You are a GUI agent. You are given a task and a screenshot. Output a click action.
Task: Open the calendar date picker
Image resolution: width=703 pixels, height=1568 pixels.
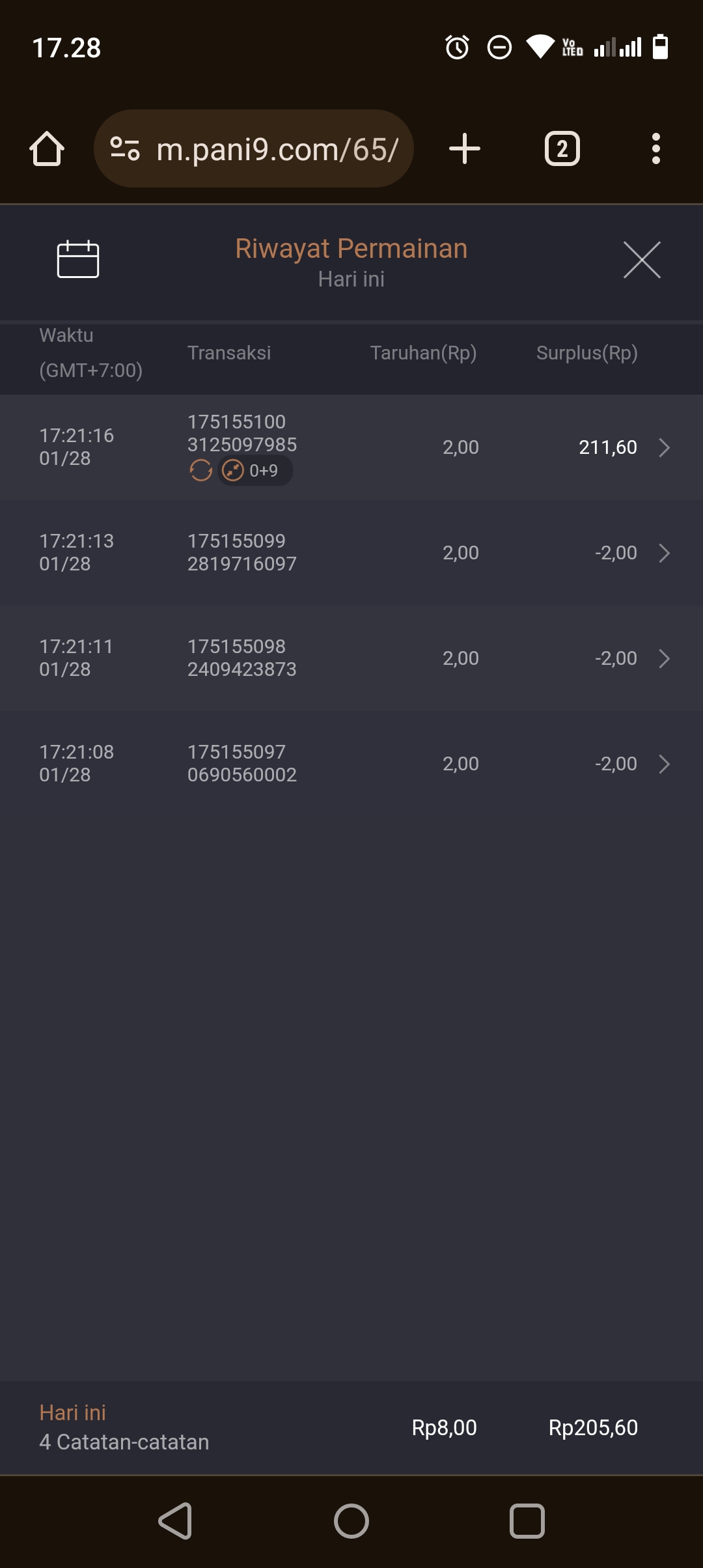[x=78, y=259]
